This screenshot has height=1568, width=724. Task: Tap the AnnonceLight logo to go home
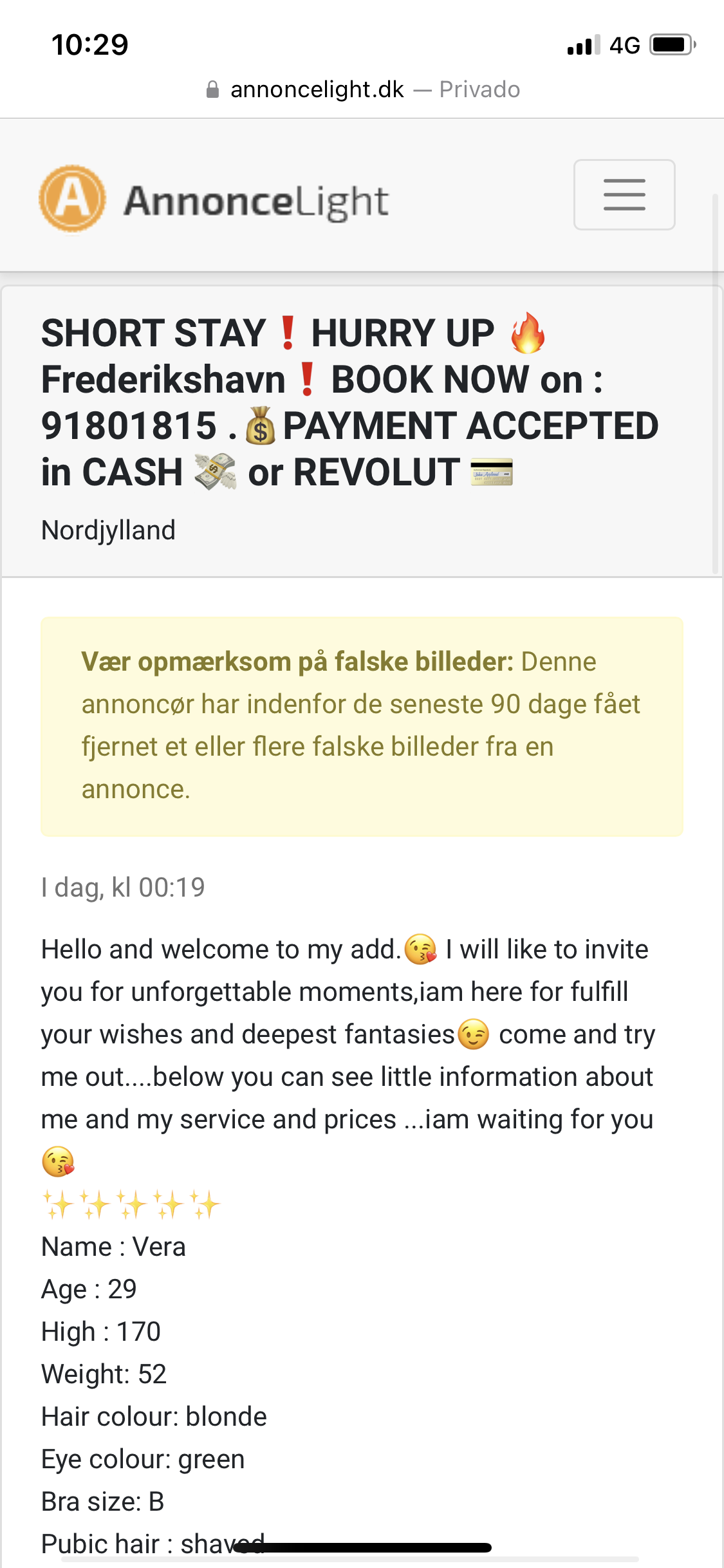[214, 200]
